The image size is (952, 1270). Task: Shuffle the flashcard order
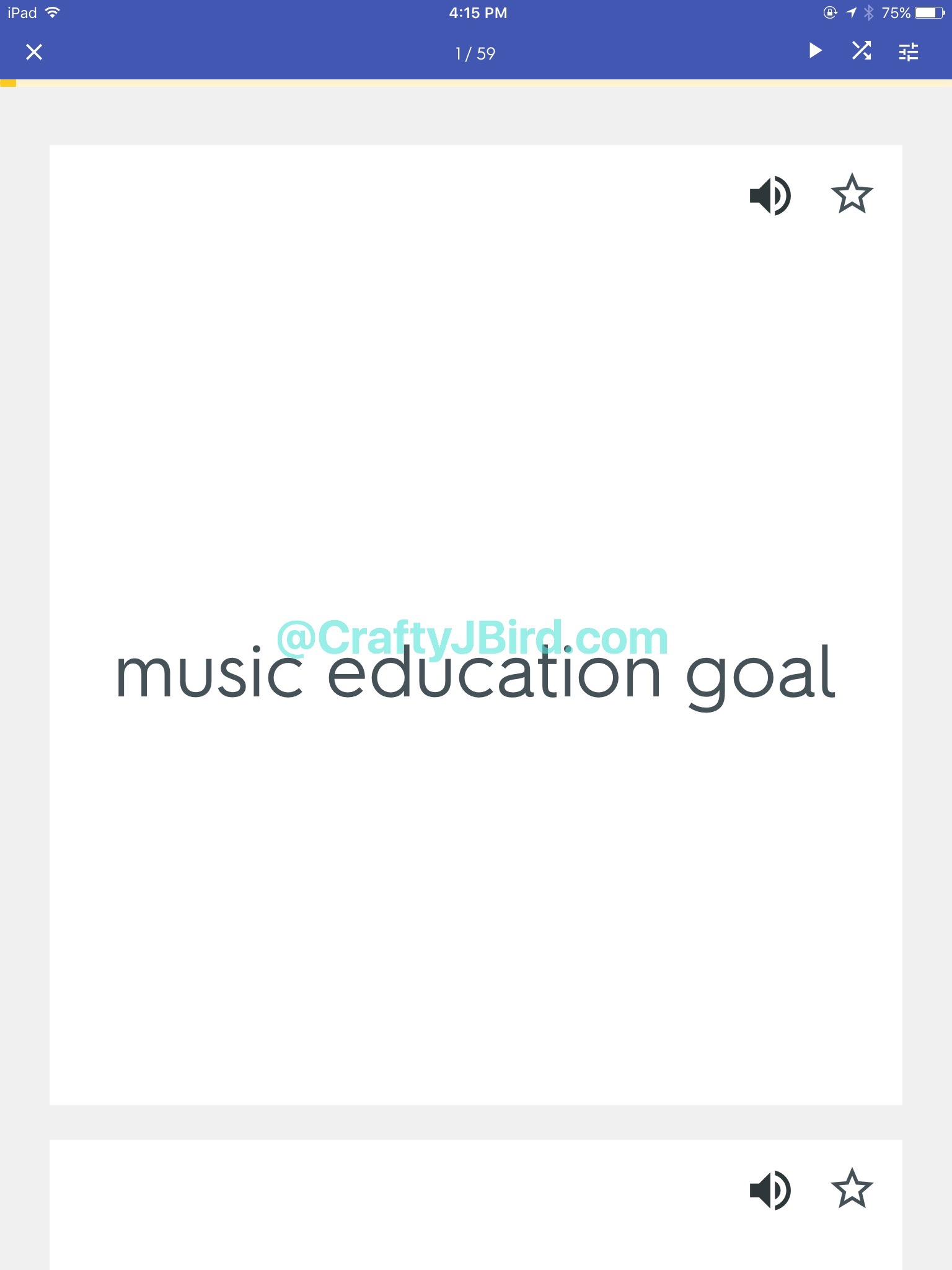(862, 51)
